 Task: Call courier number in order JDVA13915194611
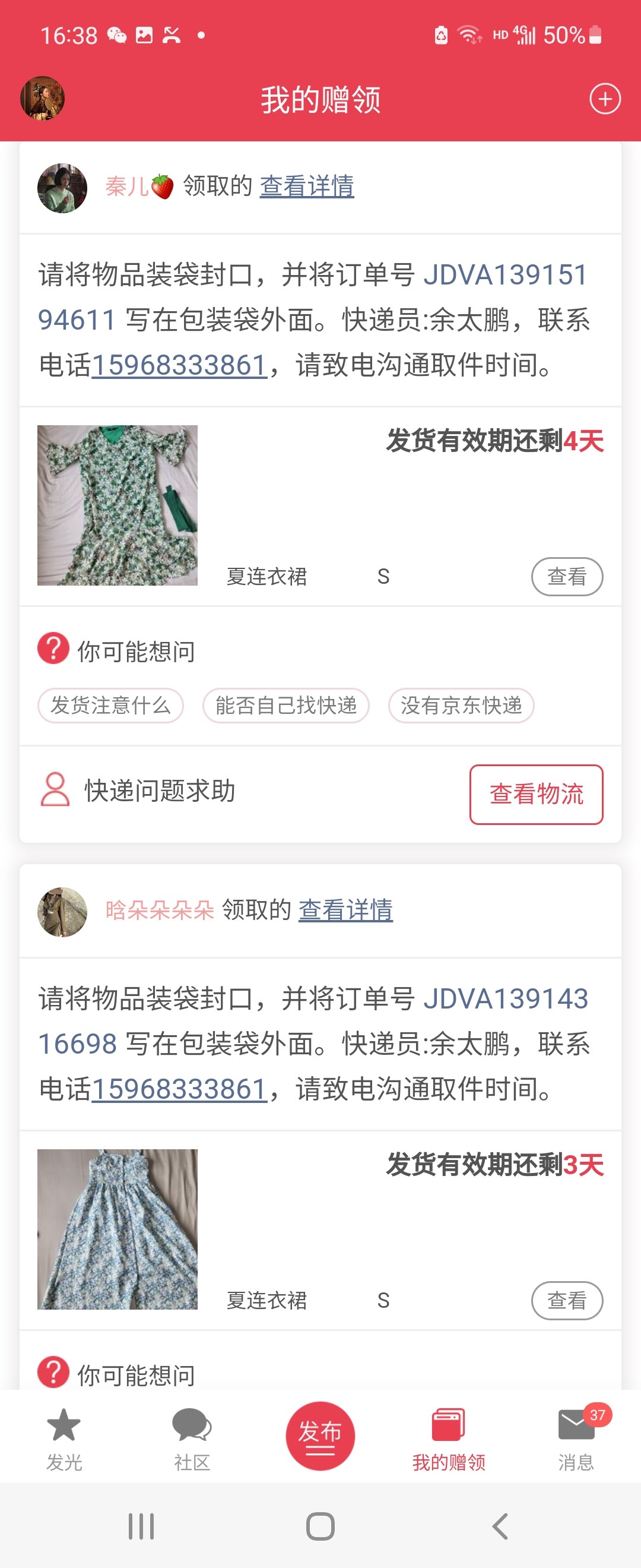[179, 365]
